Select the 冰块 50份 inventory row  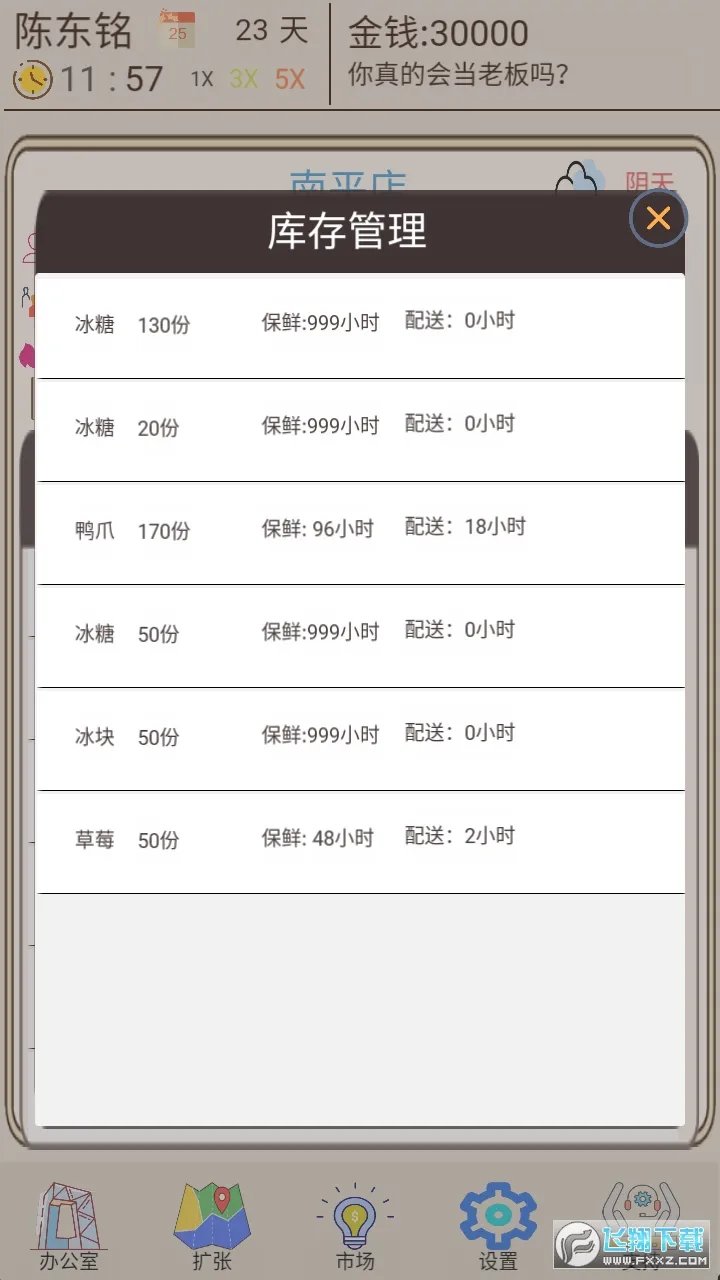[360, 737]
